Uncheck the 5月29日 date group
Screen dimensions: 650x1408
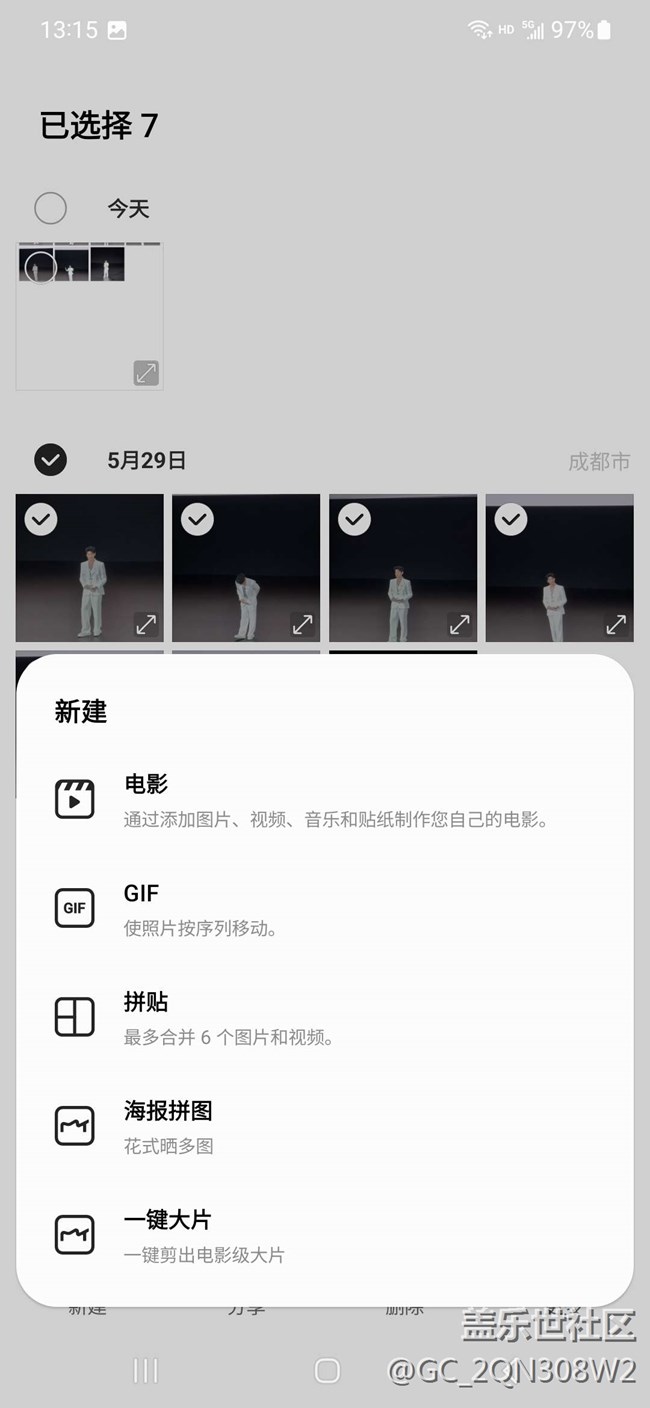point(50,460)
